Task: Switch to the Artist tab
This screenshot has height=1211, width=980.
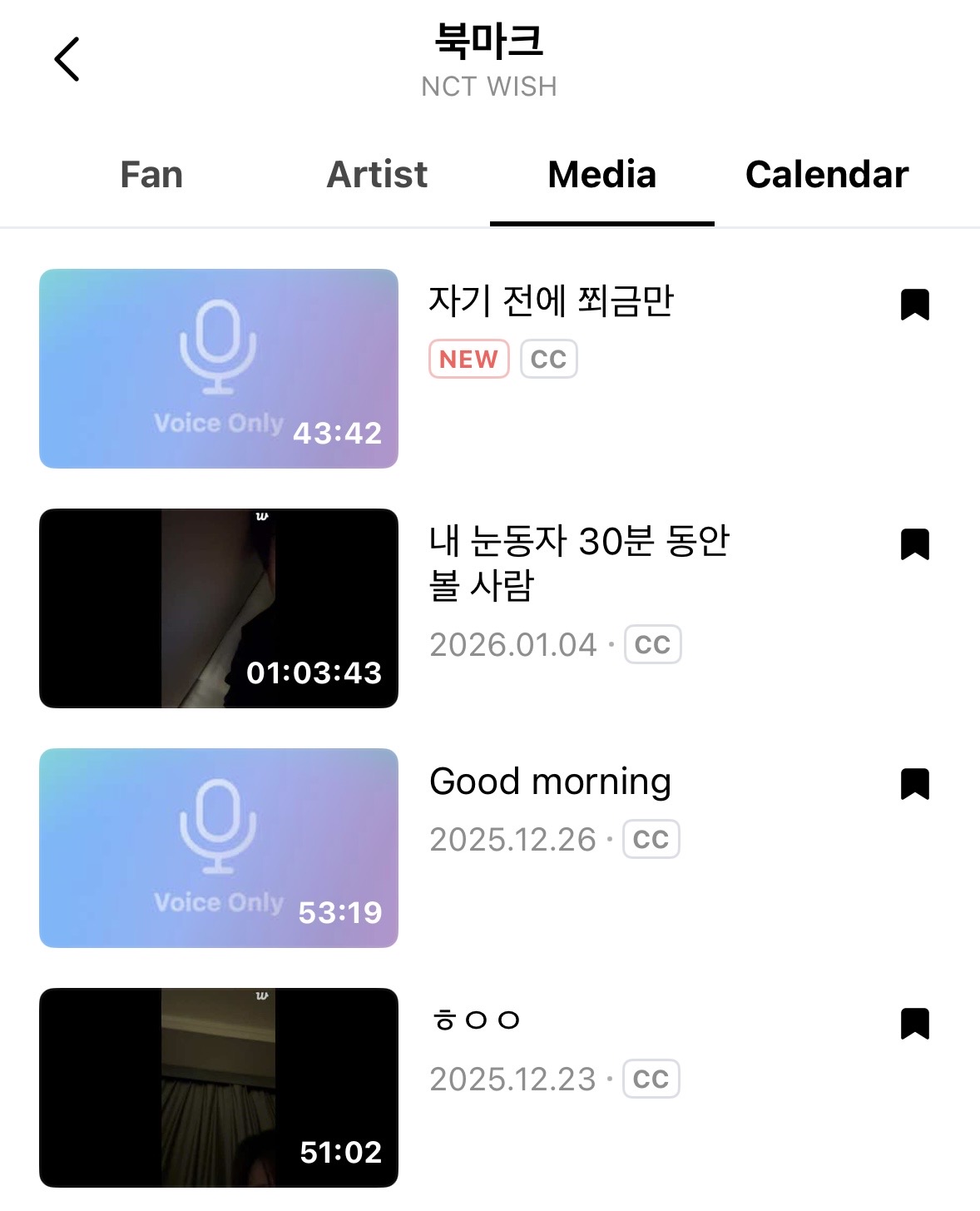Action: click(377, 175)
